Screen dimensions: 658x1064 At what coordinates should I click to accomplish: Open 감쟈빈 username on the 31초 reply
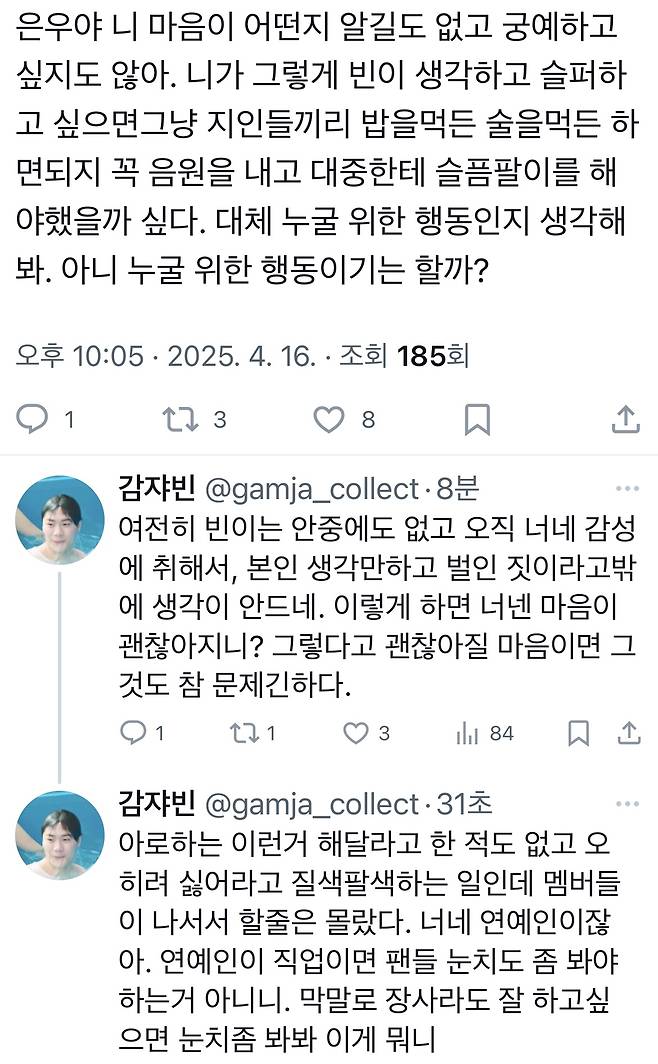pos(158,803)
